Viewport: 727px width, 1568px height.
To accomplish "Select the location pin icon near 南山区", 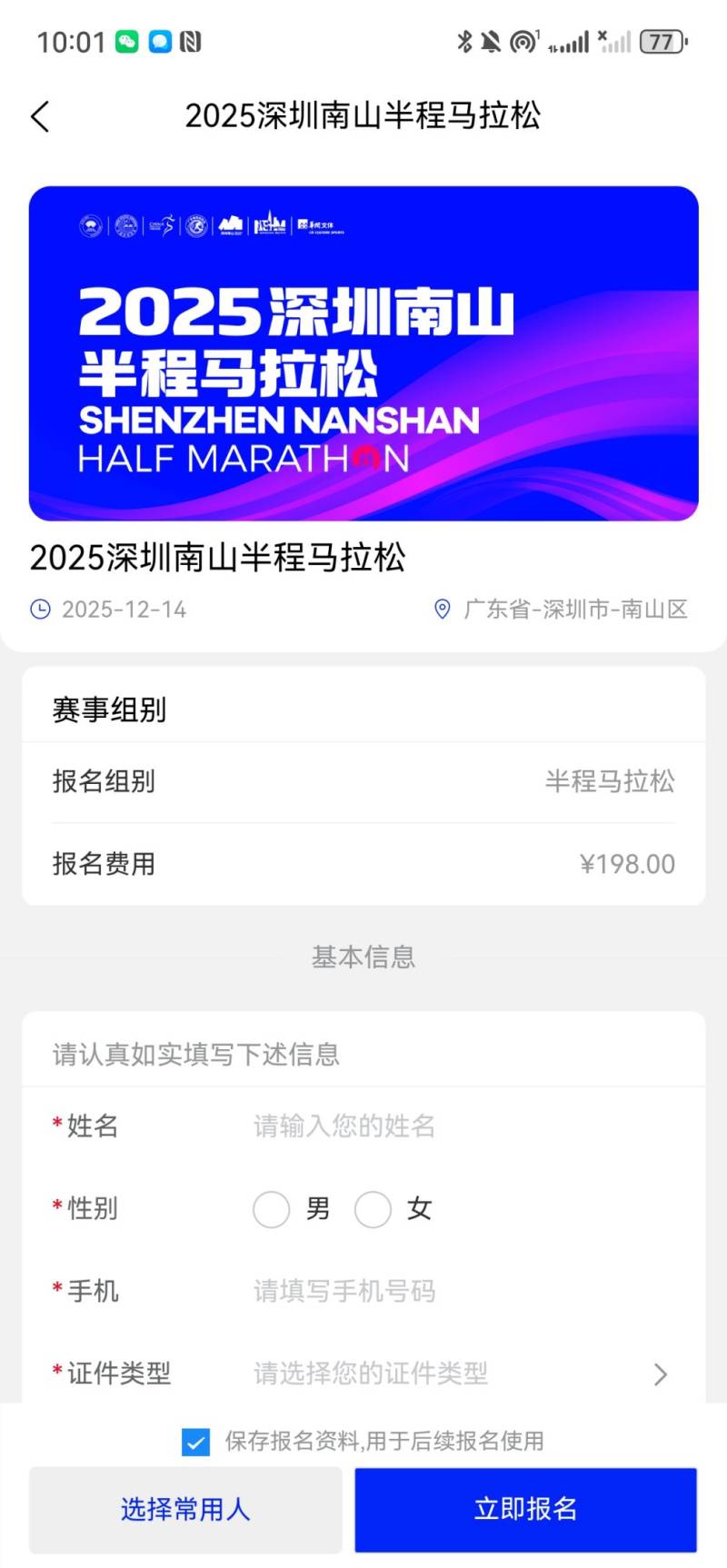I will pyautogui.click(x=443, y=609).
